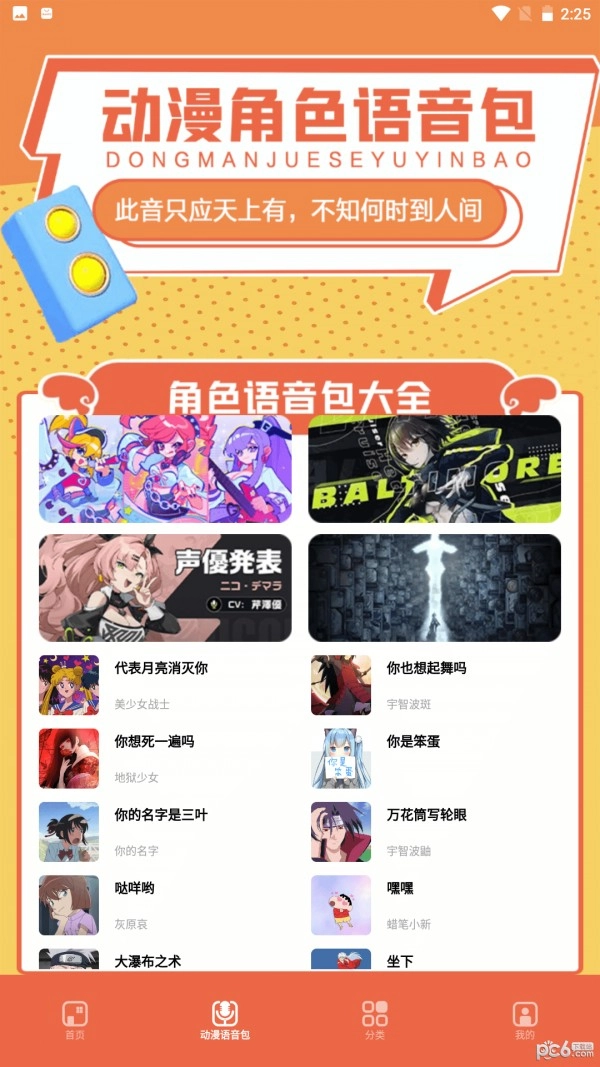
Task: Open the 声優発表 banner card
Action: 165,588
